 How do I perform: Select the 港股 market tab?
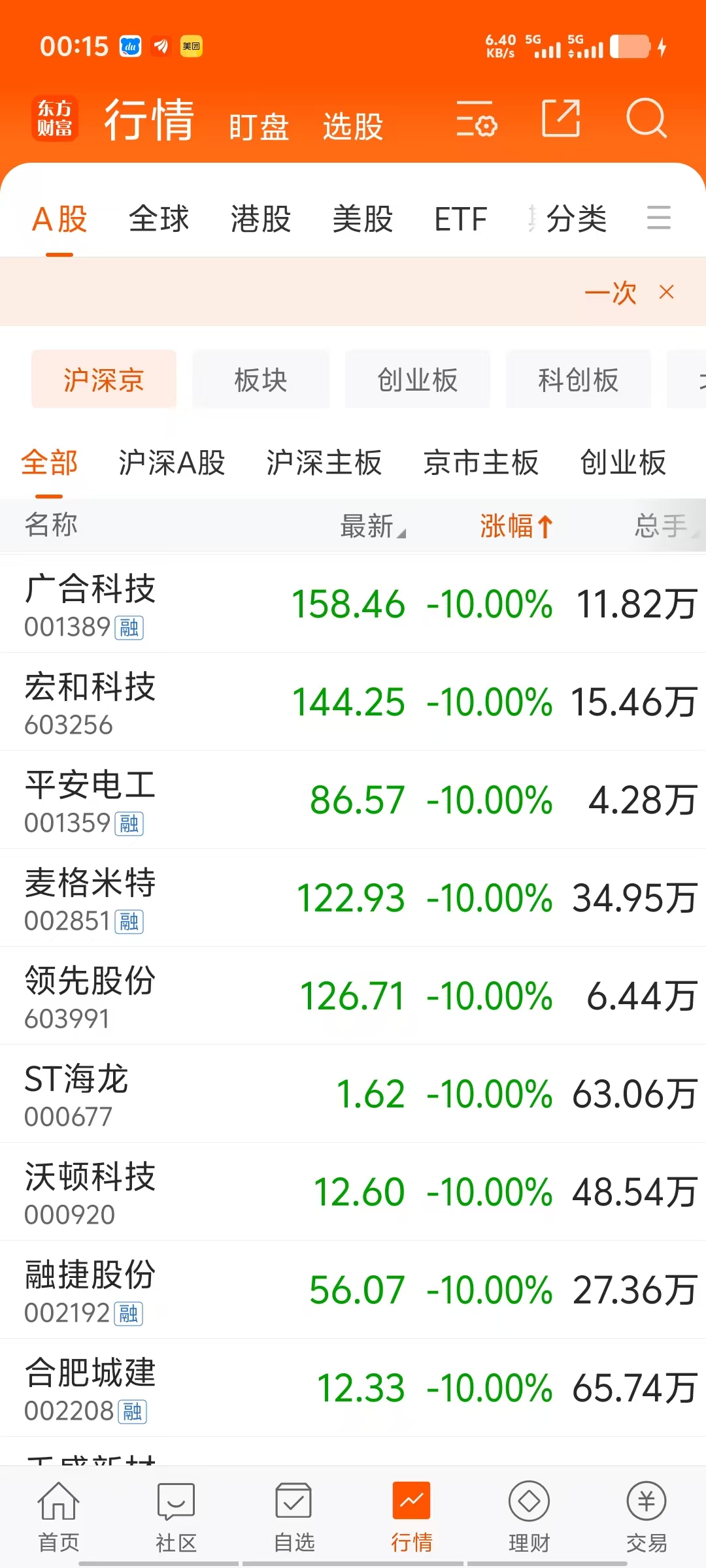click(261, 219)
